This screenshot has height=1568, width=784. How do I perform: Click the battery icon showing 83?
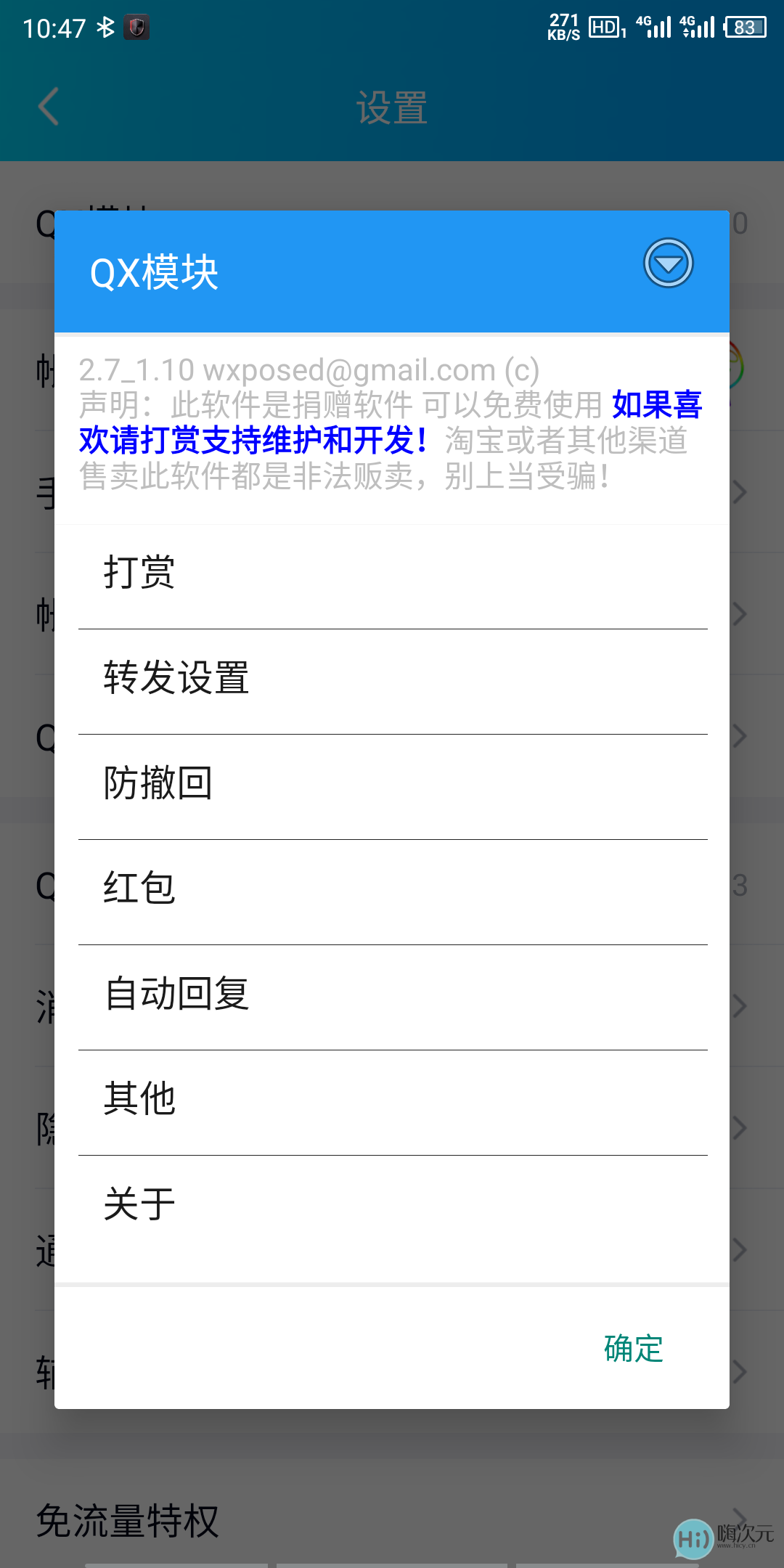coord(742,28)
